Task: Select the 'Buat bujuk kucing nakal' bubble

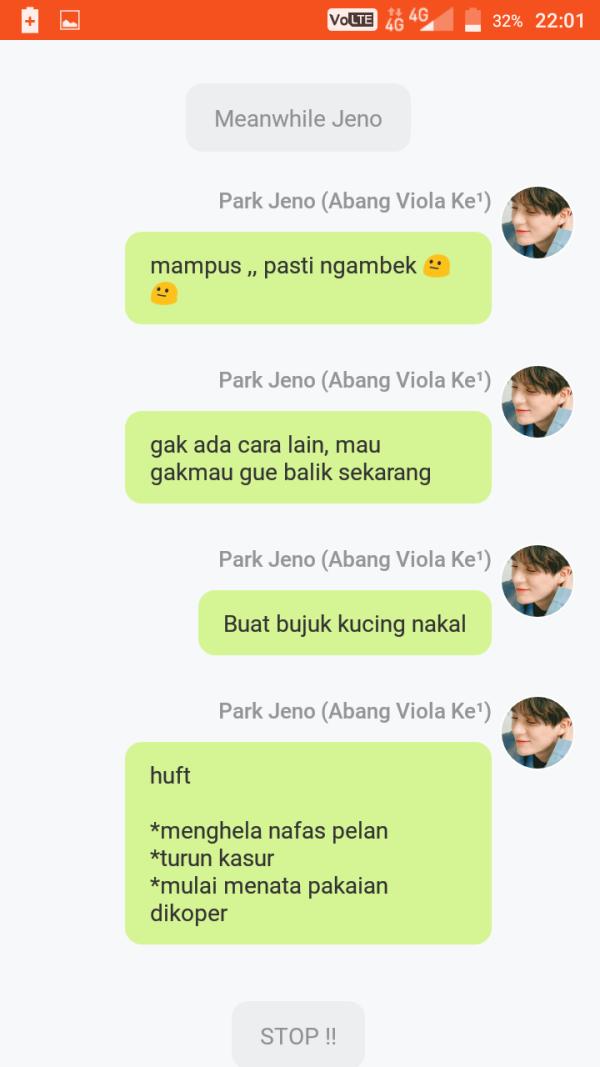Action: (x=344, y=623)
